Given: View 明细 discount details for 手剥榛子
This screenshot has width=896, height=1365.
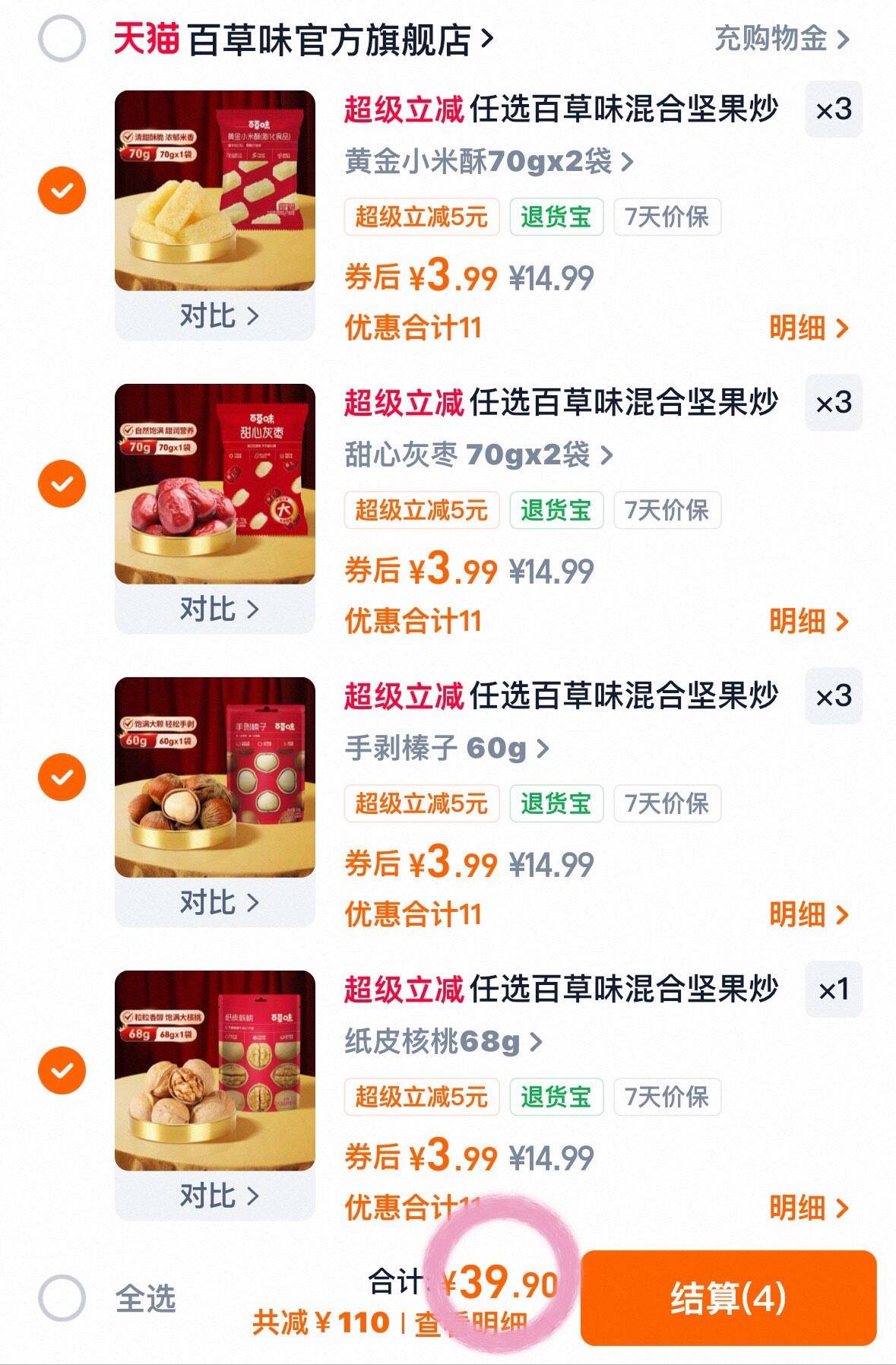Looking at the screenshot, I should pyautogui.click(x=808, y=914).
